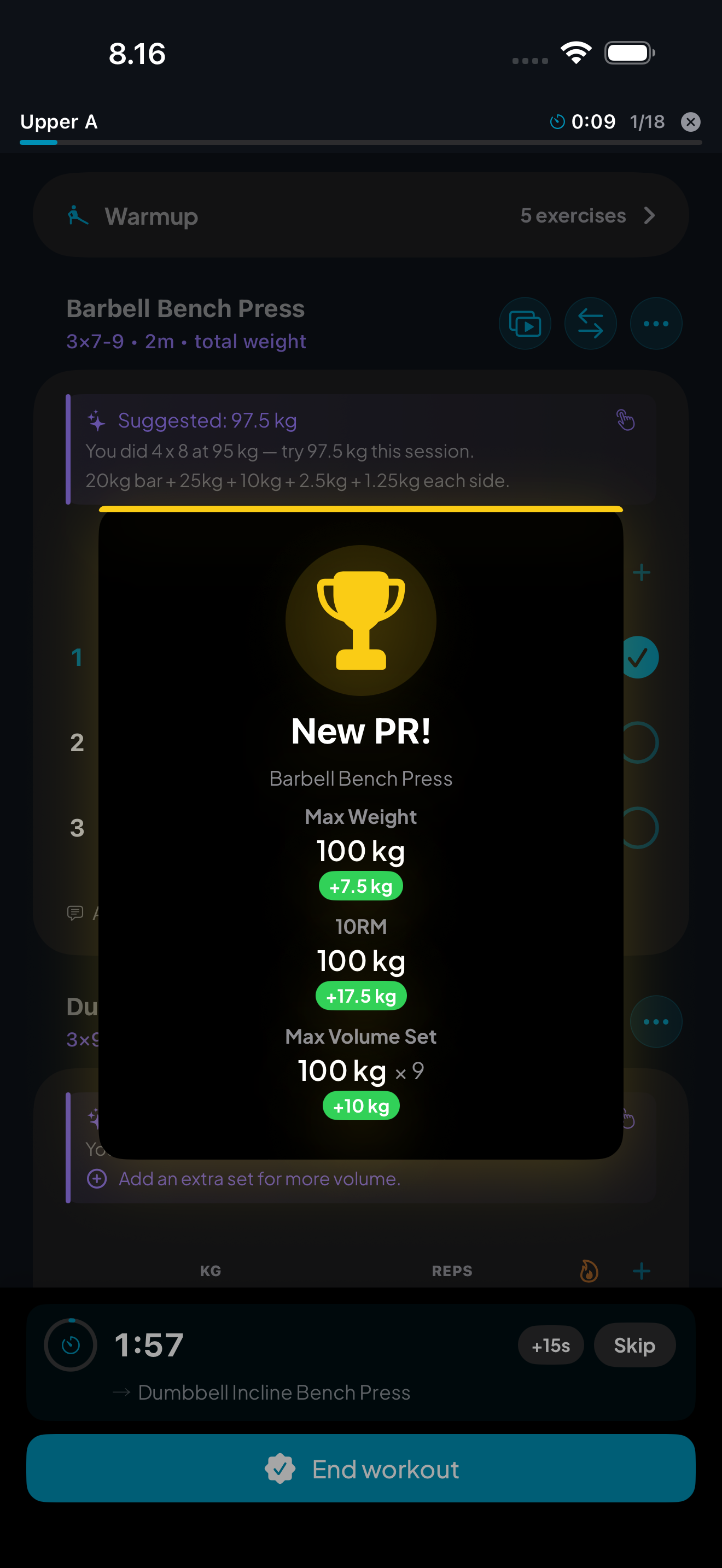Open the Dumbbell exercise options menu
This screenshot has height=1568, width=722.
click(656, 1021)
